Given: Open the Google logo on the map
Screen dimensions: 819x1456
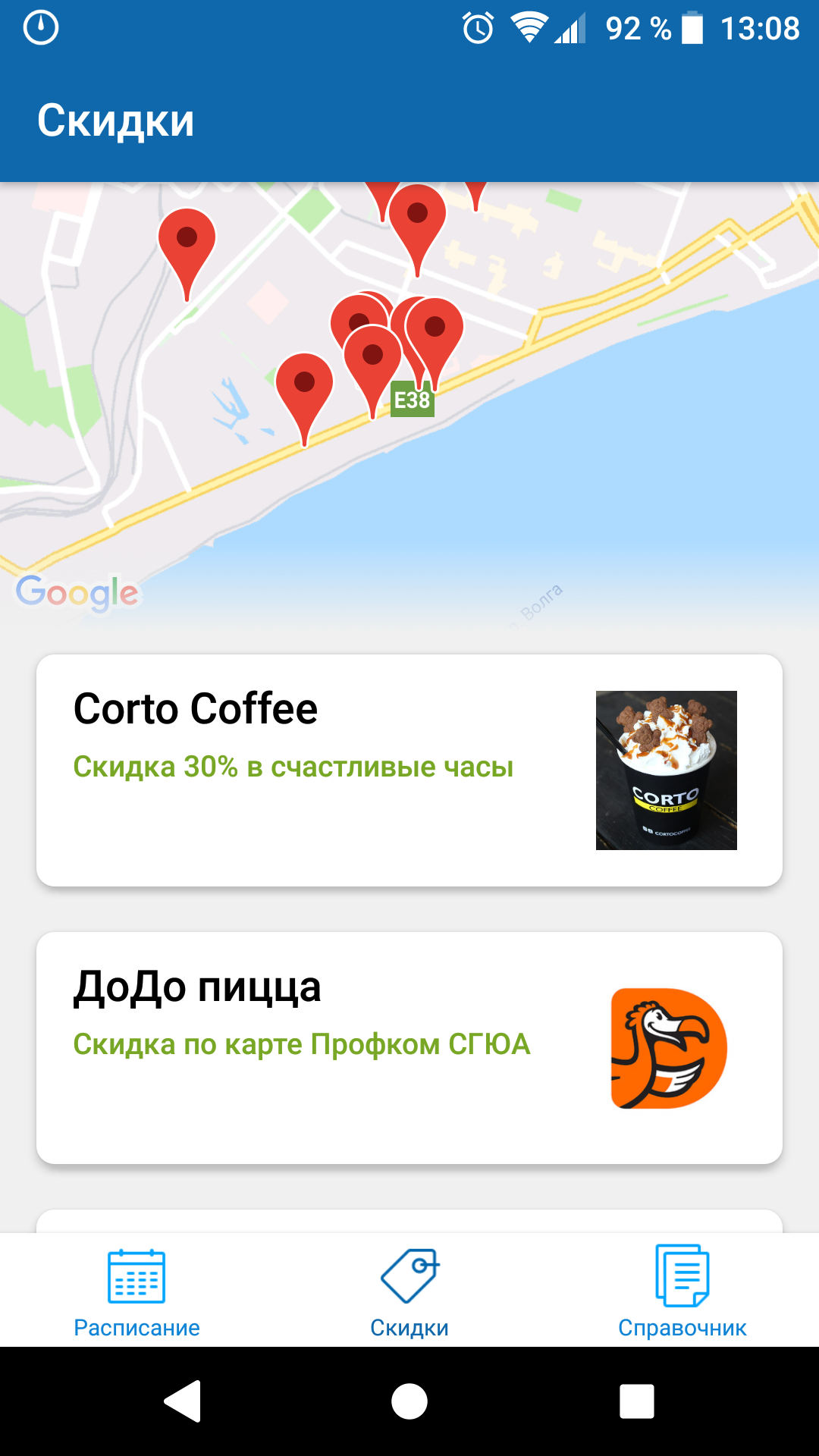Looking at the screenshot, I should click(x=76, y=594).
